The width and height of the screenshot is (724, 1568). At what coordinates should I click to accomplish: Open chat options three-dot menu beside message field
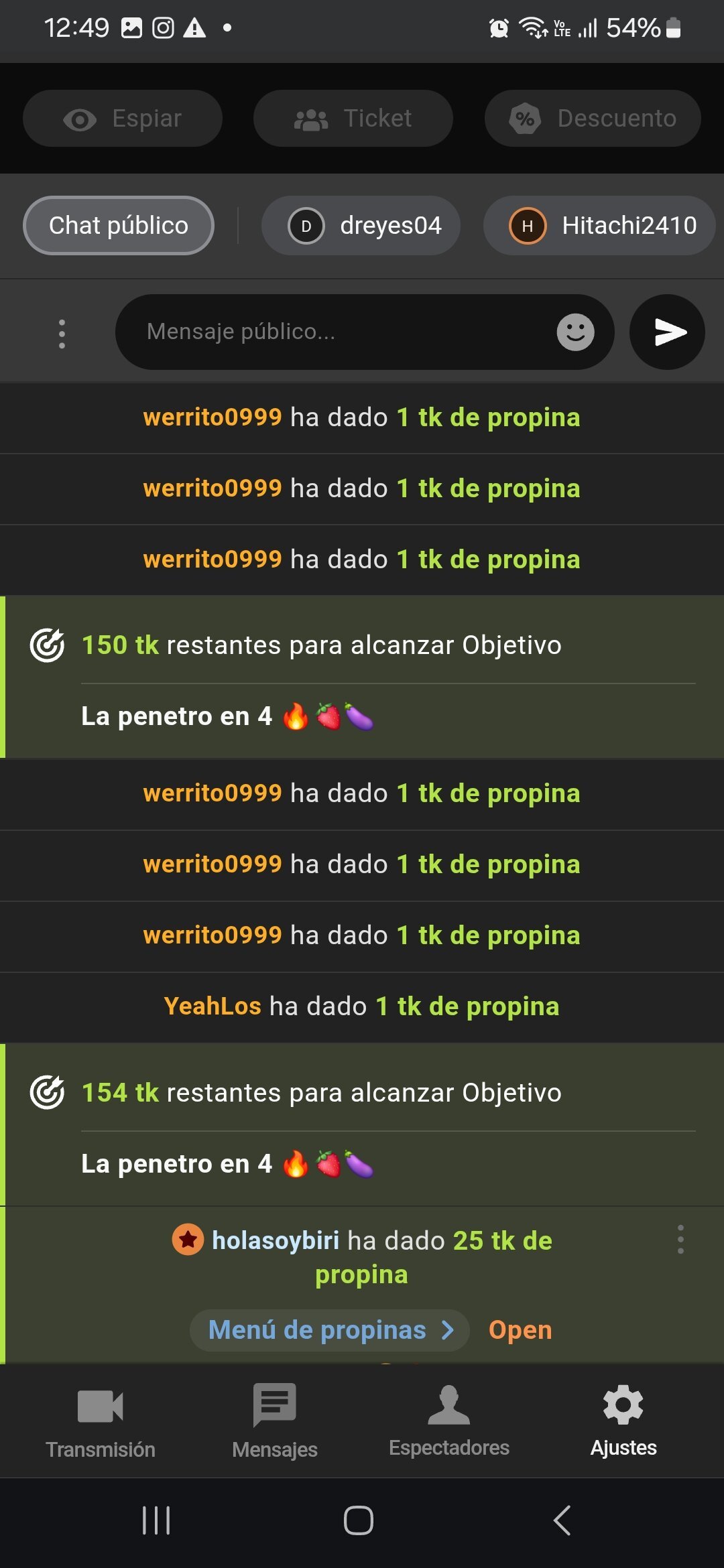pos(62,333)
